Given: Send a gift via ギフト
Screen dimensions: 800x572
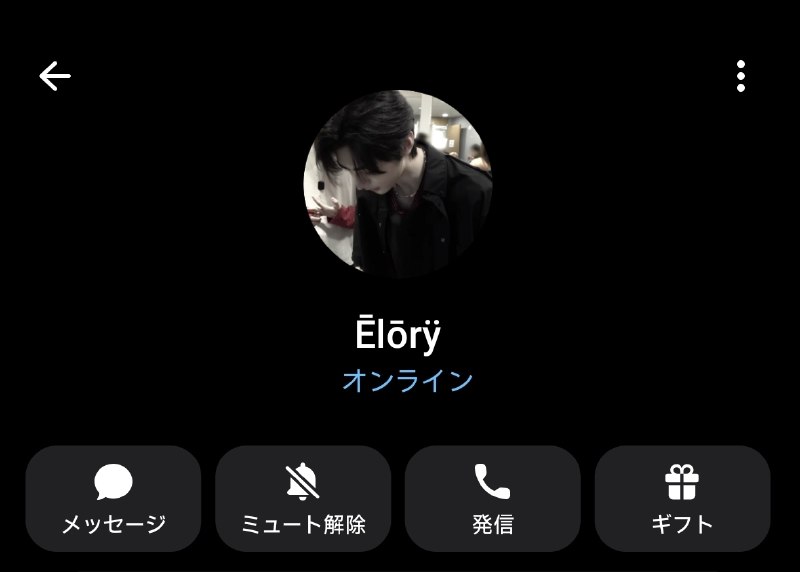Looking at the screenshot, I should click(x=683, y=499).
